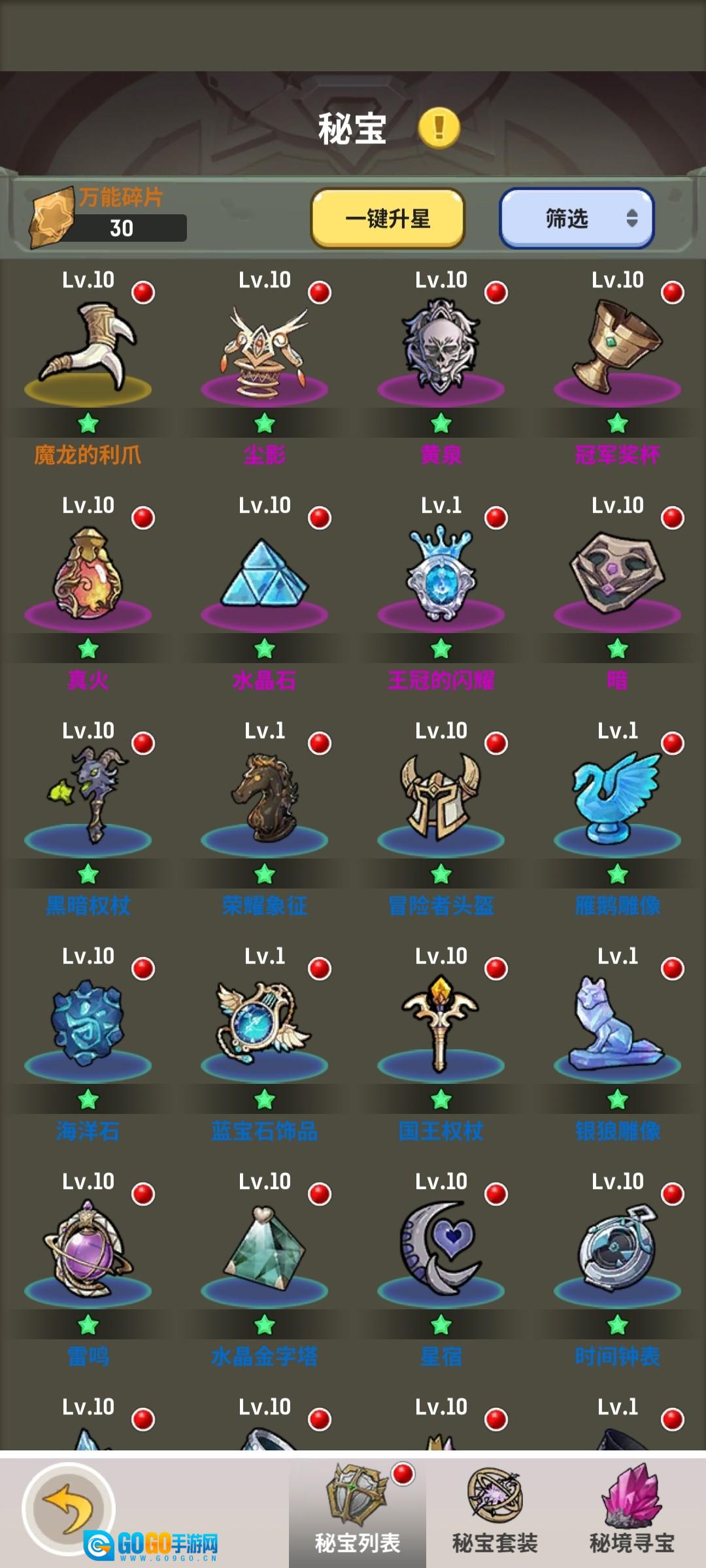
Task: Go back with the yellow arrow button
Action: [x=69, y=1509]
